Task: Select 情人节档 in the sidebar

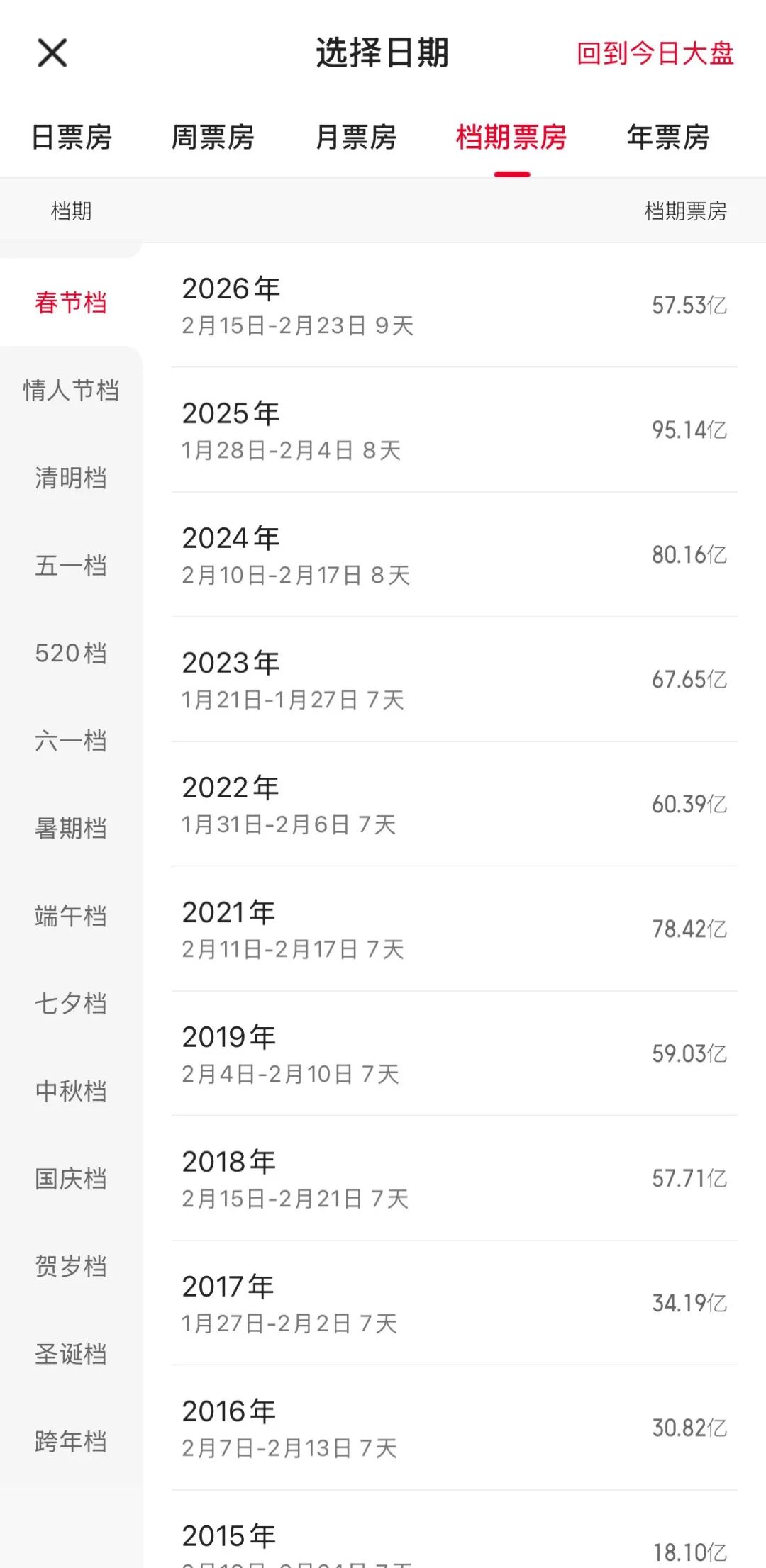Action: click(x=71, y=390)
